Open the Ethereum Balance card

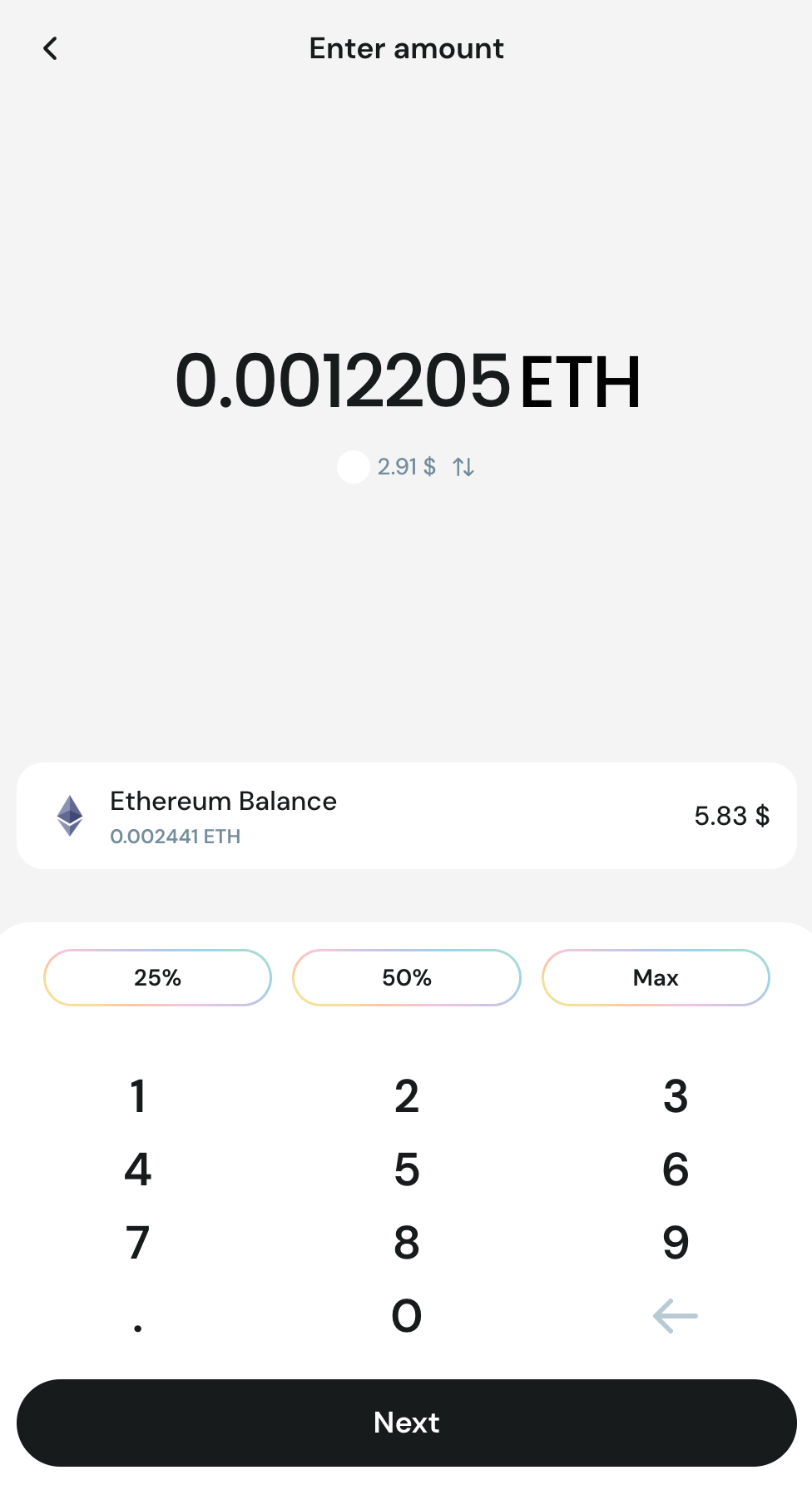406,816
